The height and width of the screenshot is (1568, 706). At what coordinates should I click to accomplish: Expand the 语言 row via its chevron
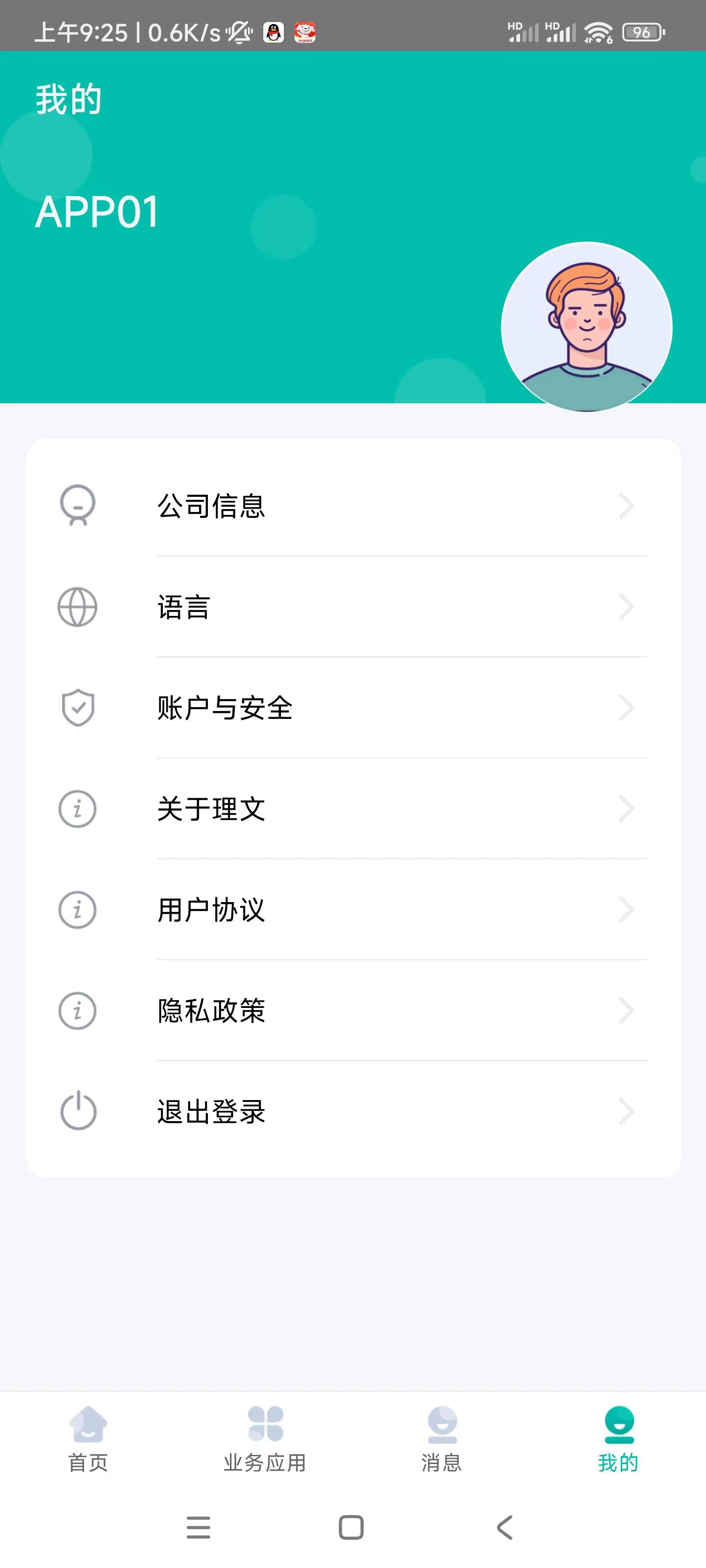tap(627, 607)
